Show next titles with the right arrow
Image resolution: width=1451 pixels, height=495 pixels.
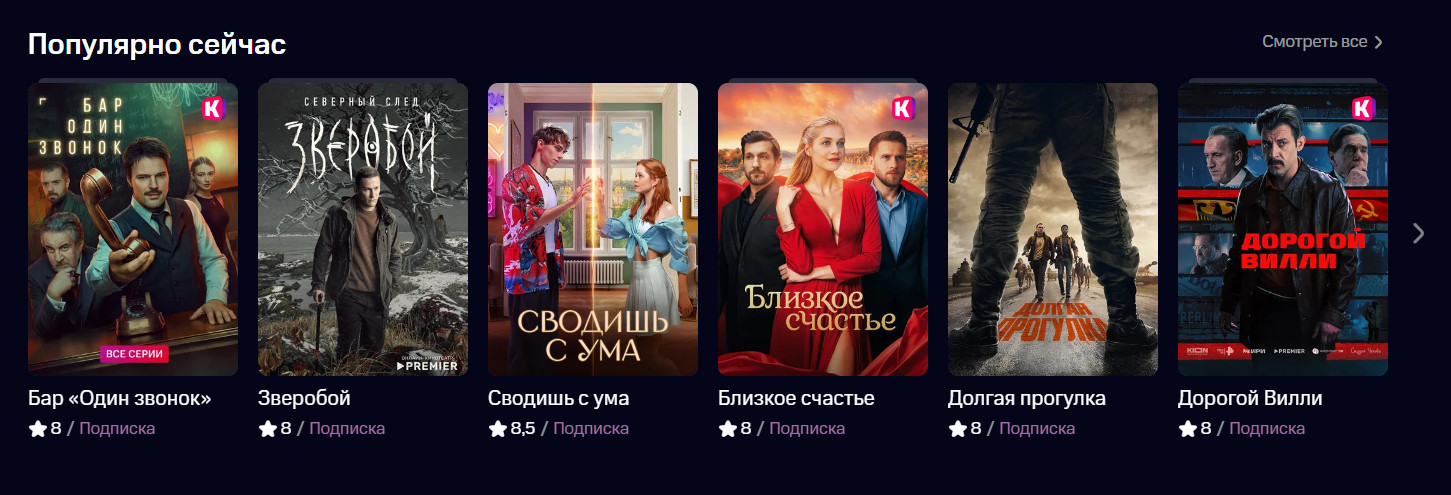coord(1418,233)
